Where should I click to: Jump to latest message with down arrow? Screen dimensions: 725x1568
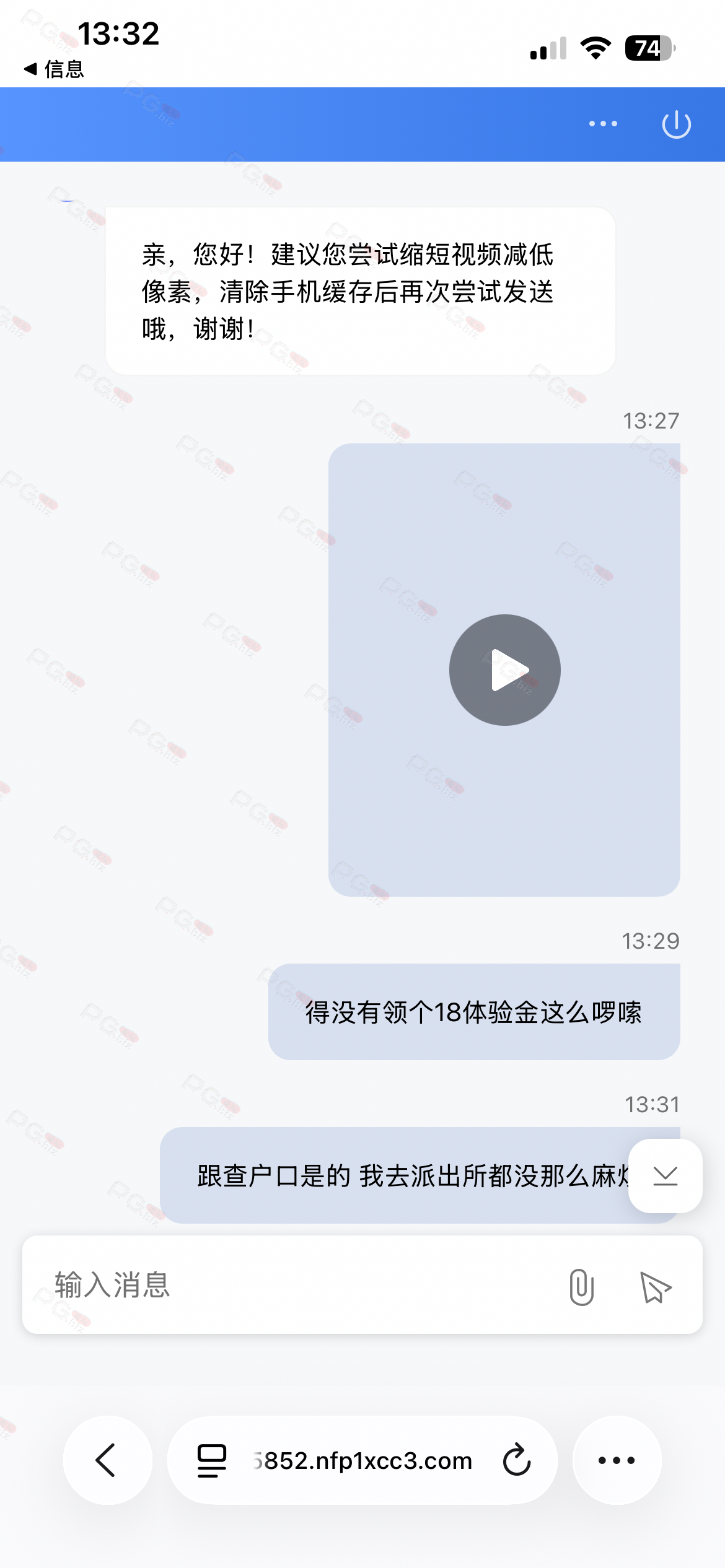665,1175
